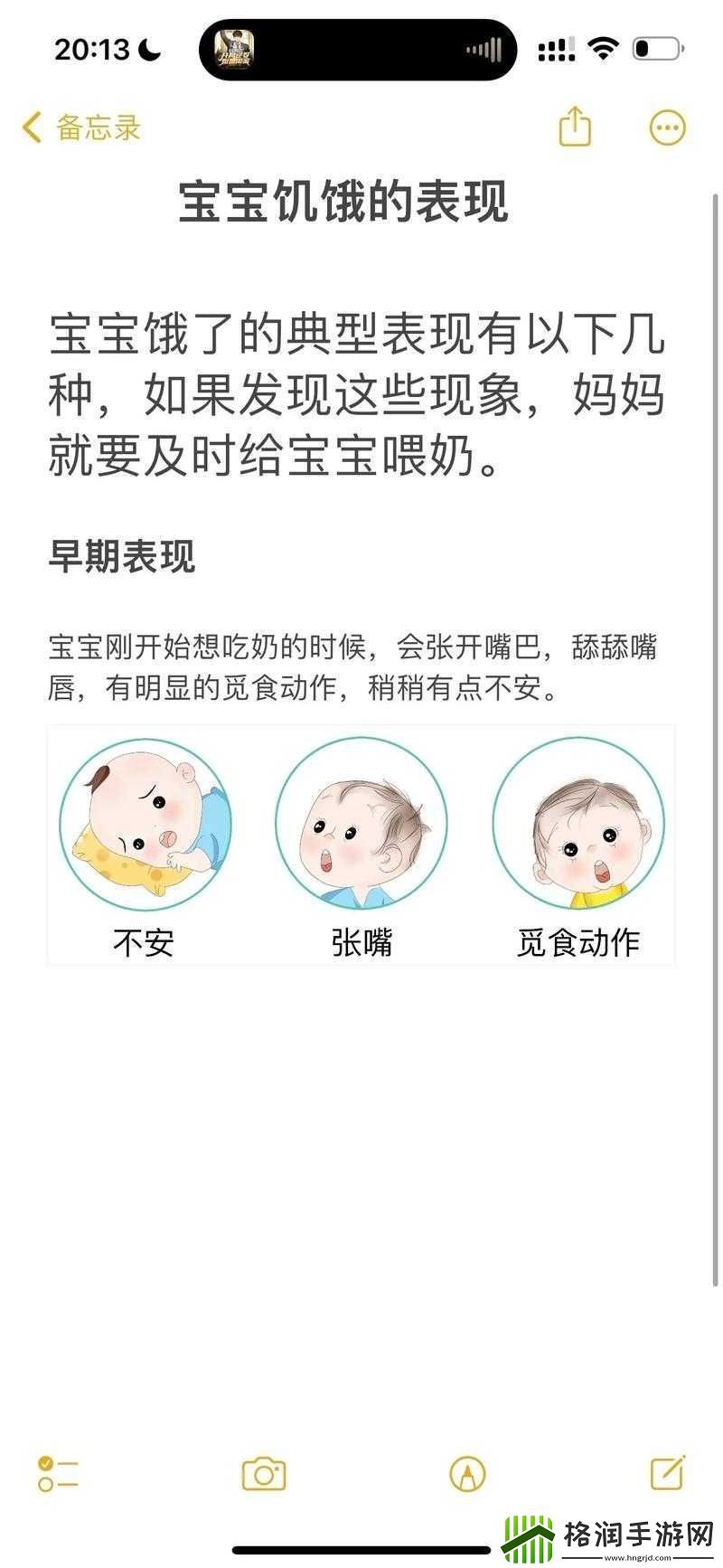This screenshot has width=723, height=1568.
Task: Tap the compose new note icon
Action: pos(666,1472)
